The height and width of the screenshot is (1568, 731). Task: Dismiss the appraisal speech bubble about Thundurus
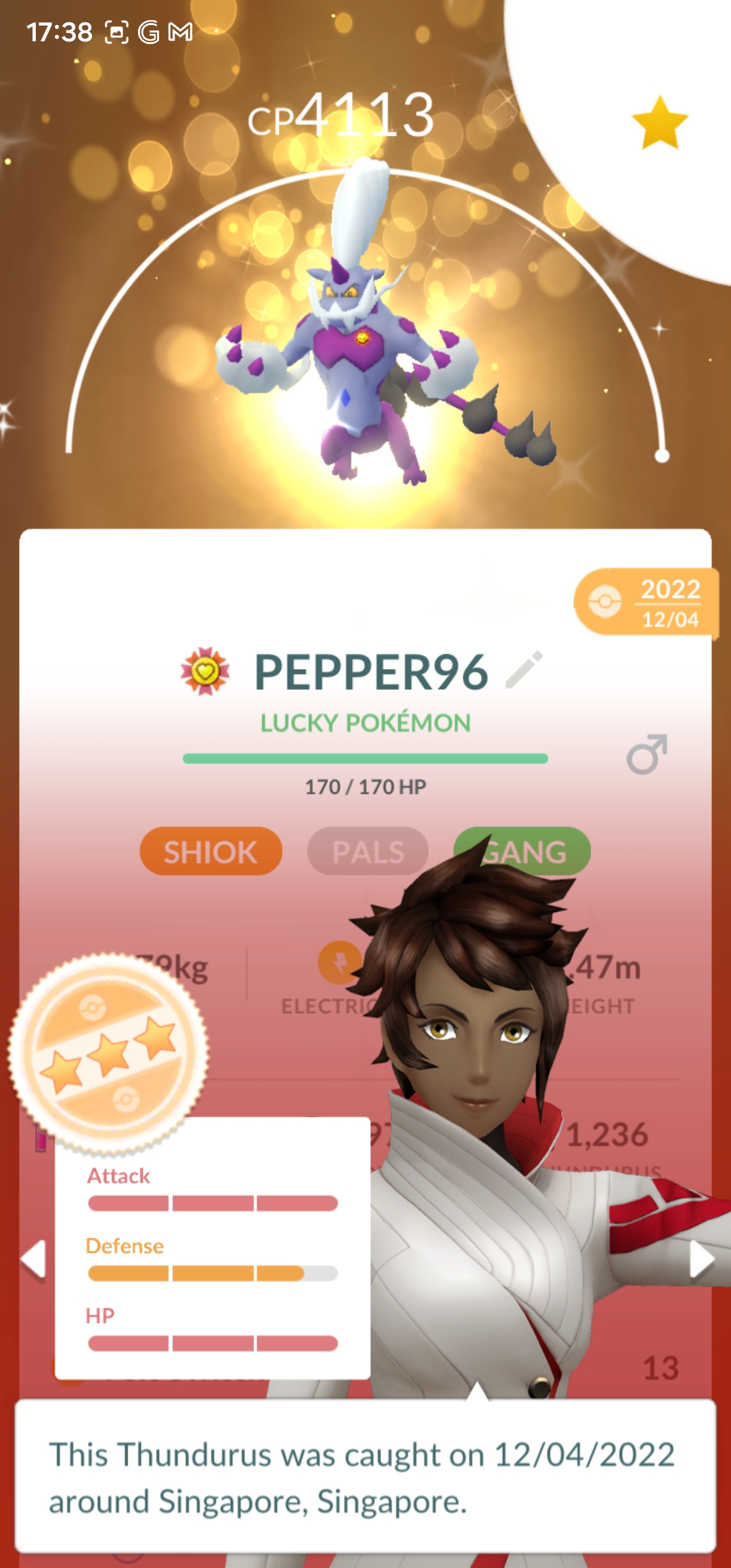pyautogui.click(x=365, y=1477)
